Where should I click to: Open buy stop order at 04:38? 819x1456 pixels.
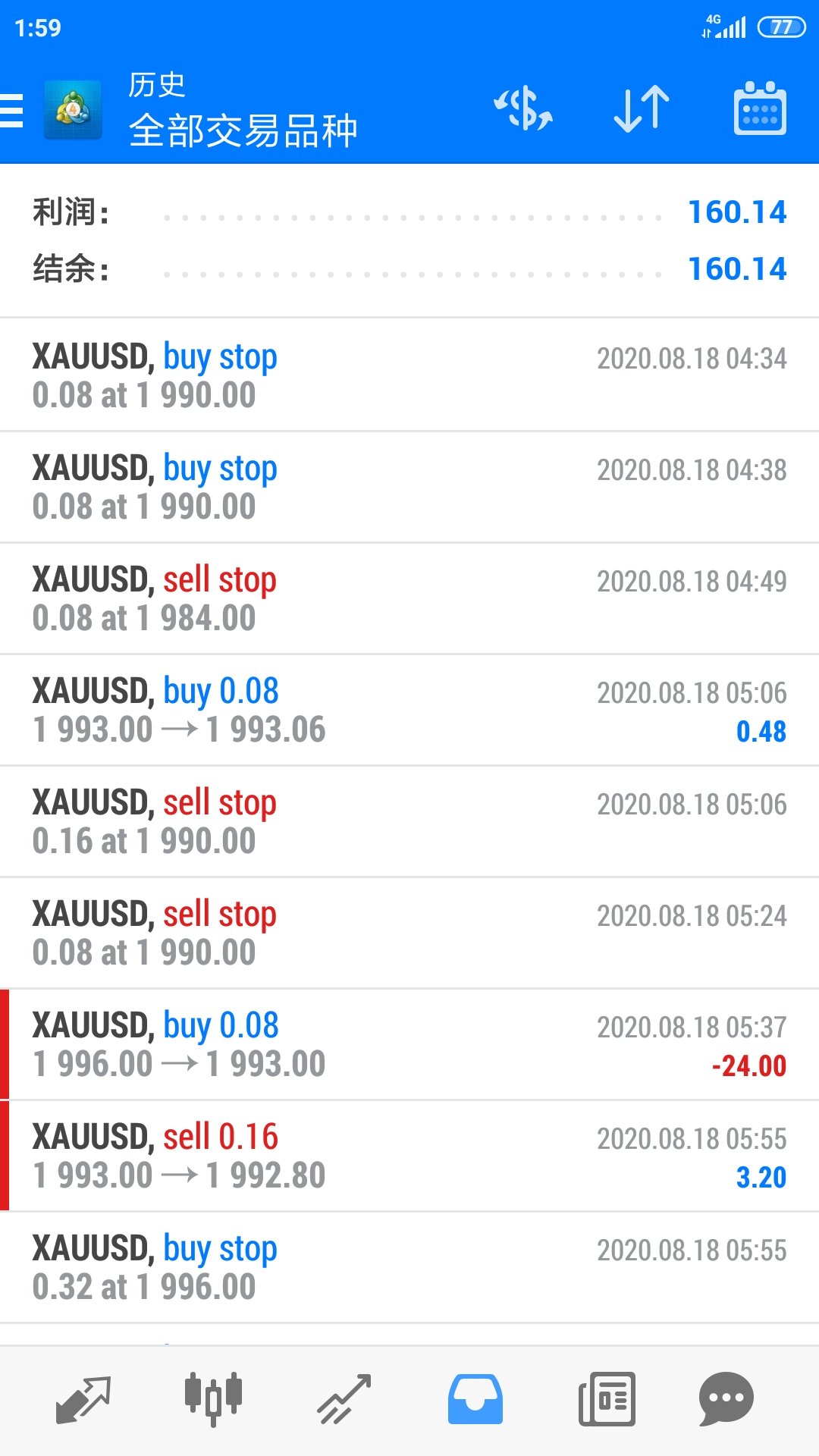click(x=409, y=487)
